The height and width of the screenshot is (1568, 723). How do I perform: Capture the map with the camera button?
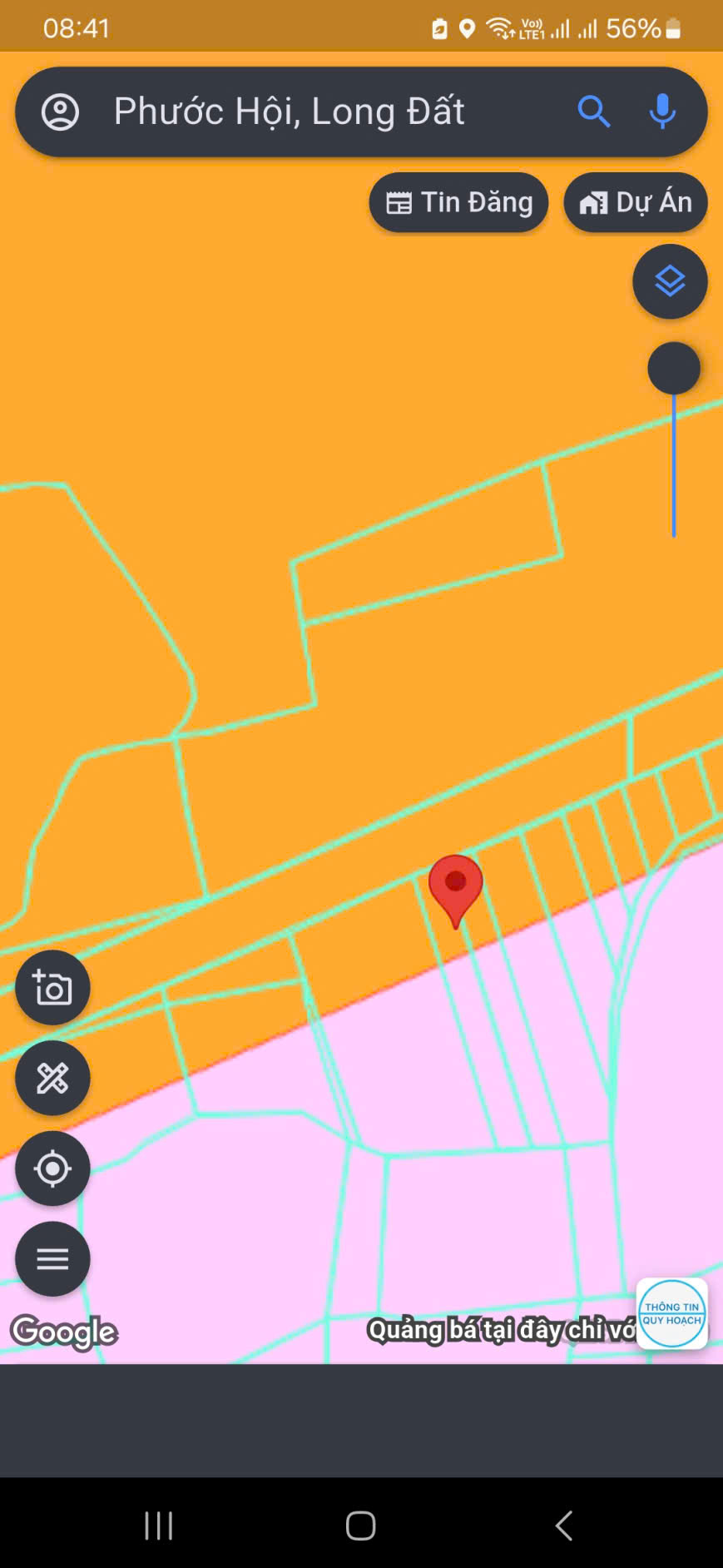coord(52,988)
